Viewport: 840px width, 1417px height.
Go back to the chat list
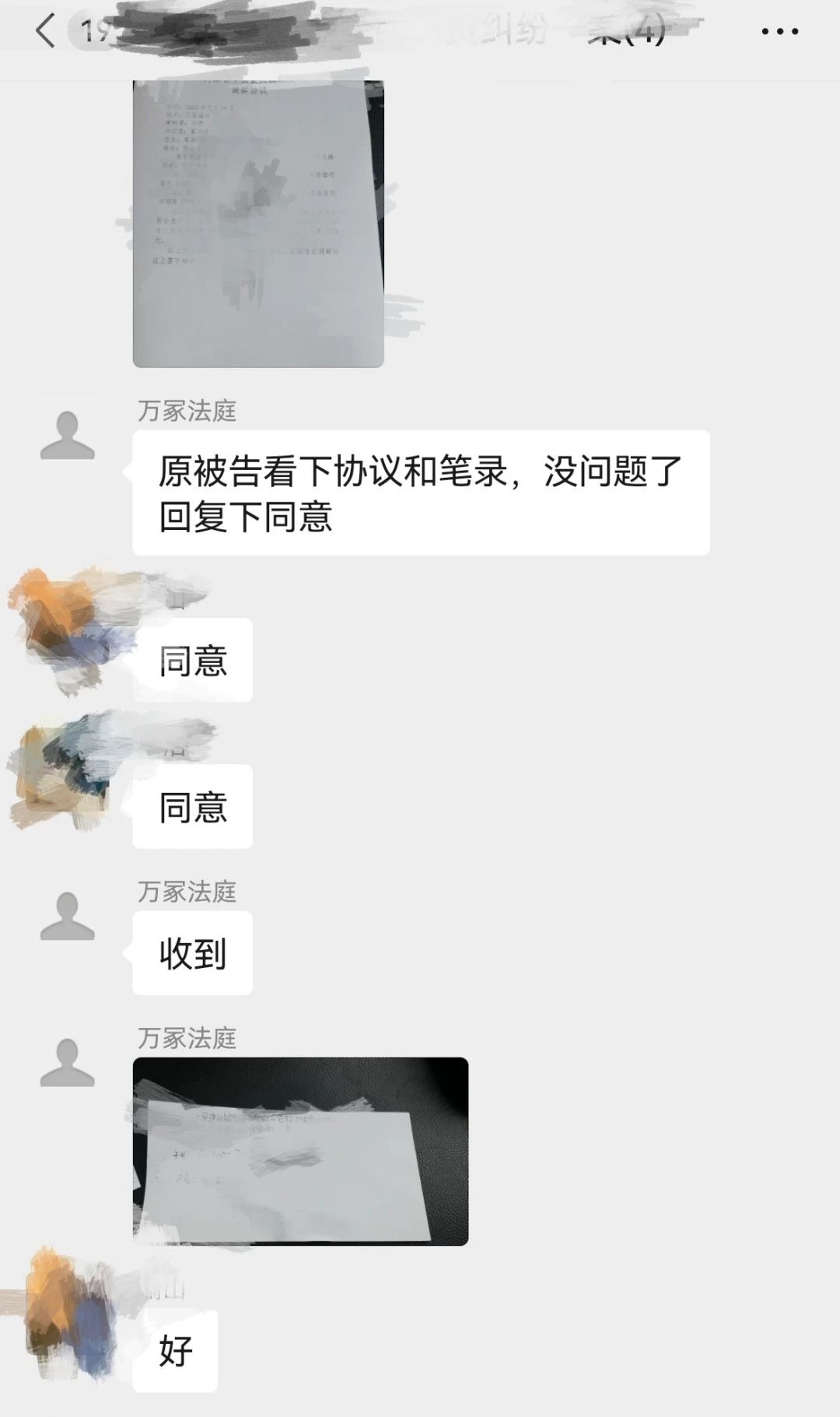tap(45, 31)
